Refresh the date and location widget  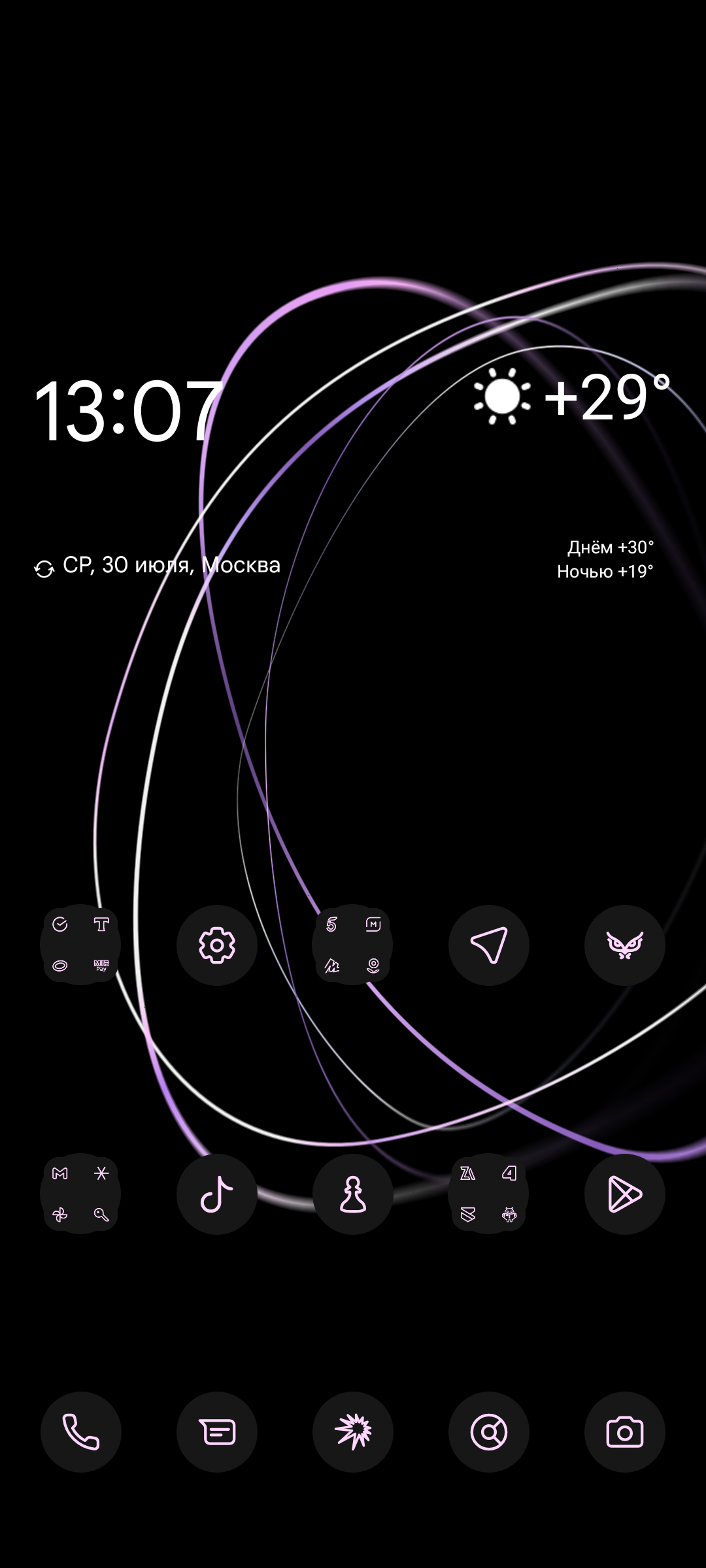tap(44, 569)
